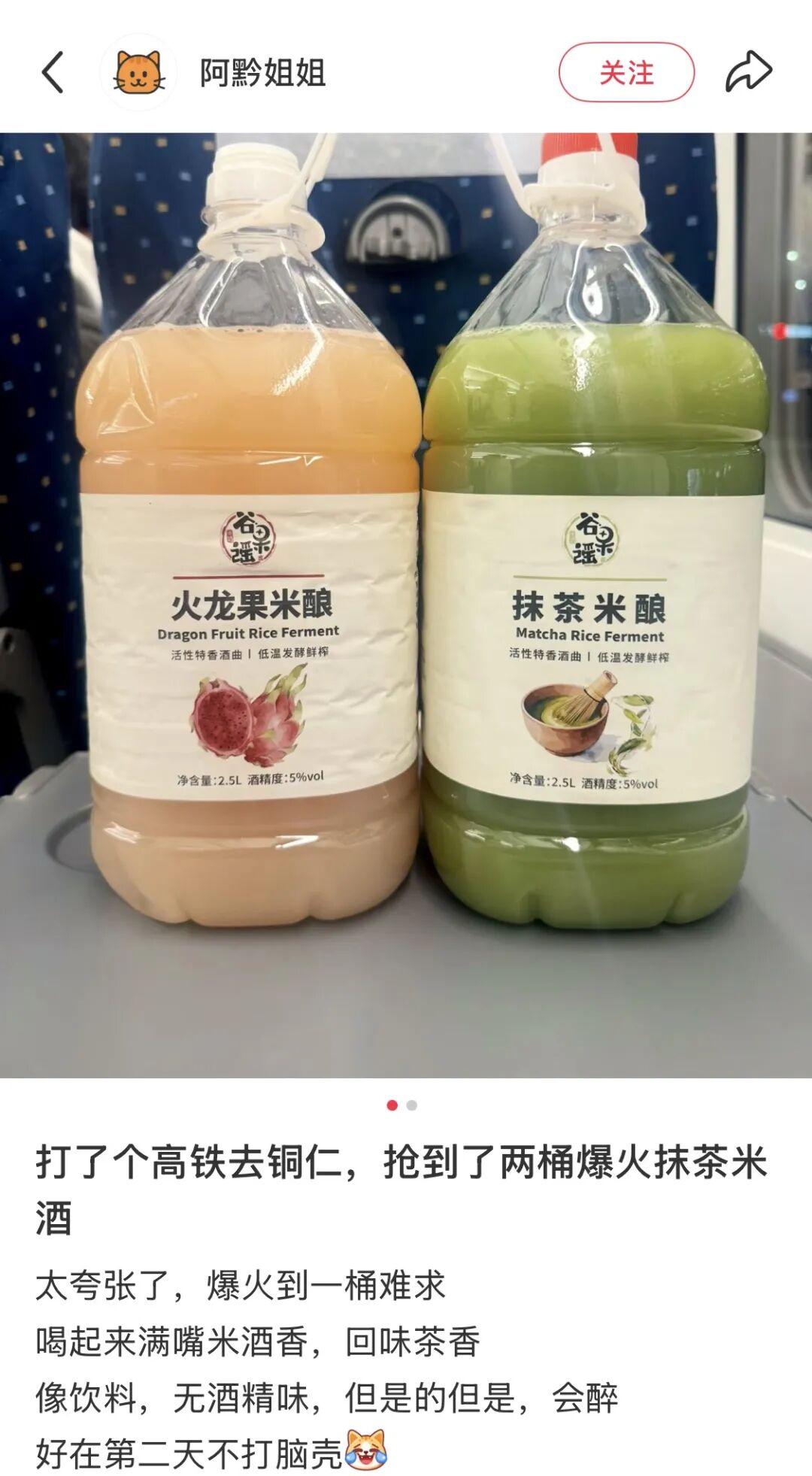
Task: Open the author name 阿黔姐姐
Action: coord(262,73)
